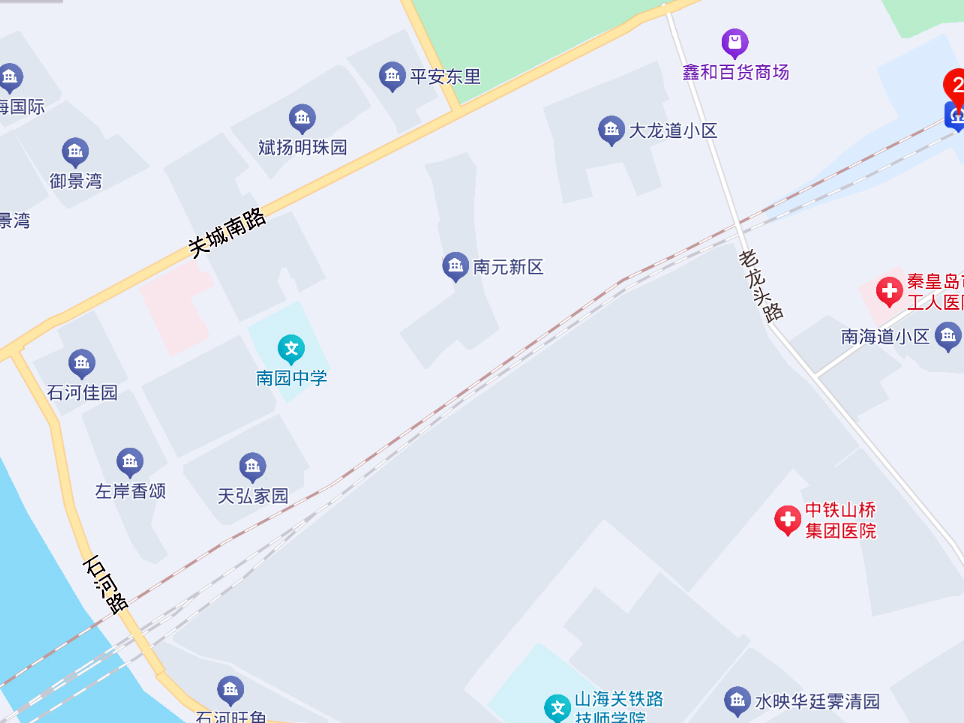Open the 山海关铁路技师学院 school marker
The width and height of the screenshot is (964, 723).
(556, 708)
